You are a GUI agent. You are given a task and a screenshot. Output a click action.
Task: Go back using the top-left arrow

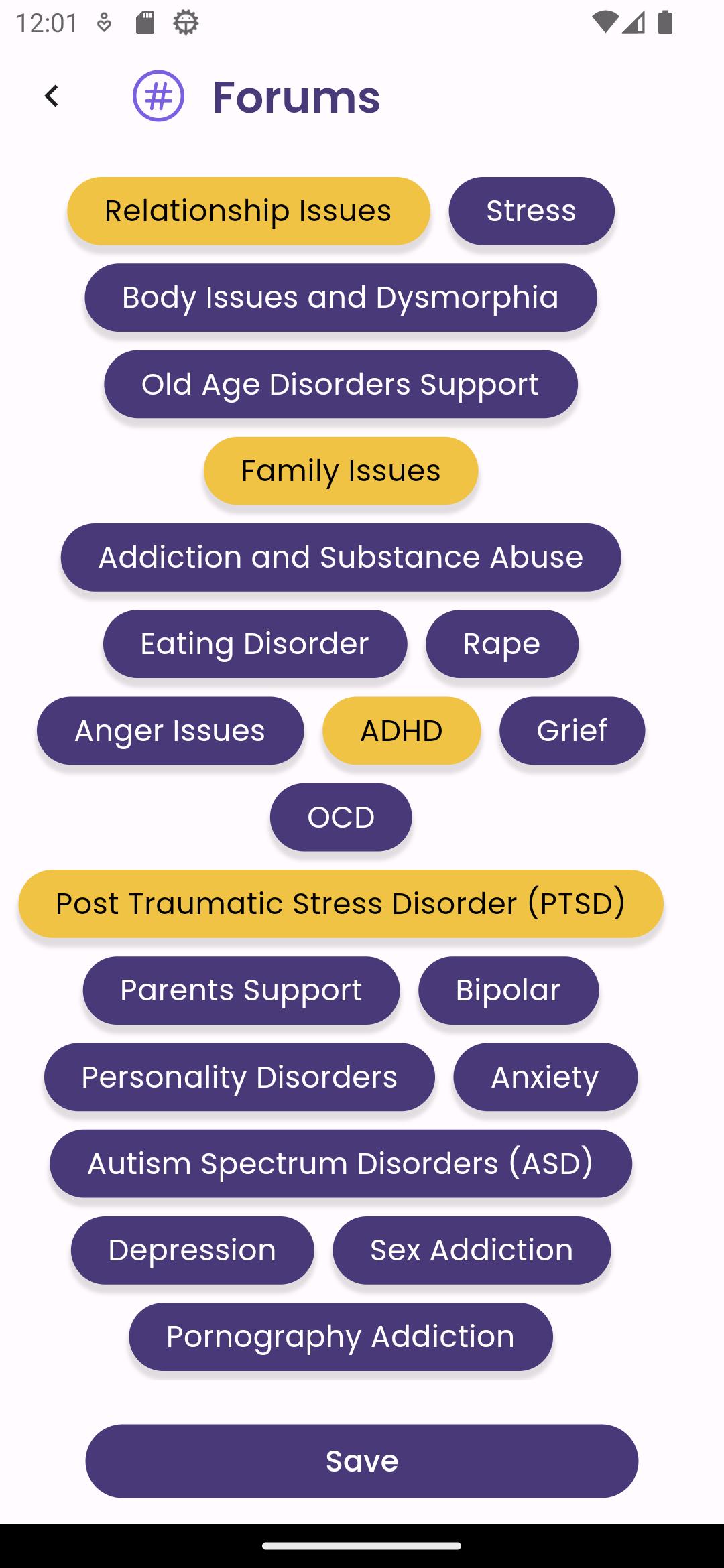(x=52, y=96)
